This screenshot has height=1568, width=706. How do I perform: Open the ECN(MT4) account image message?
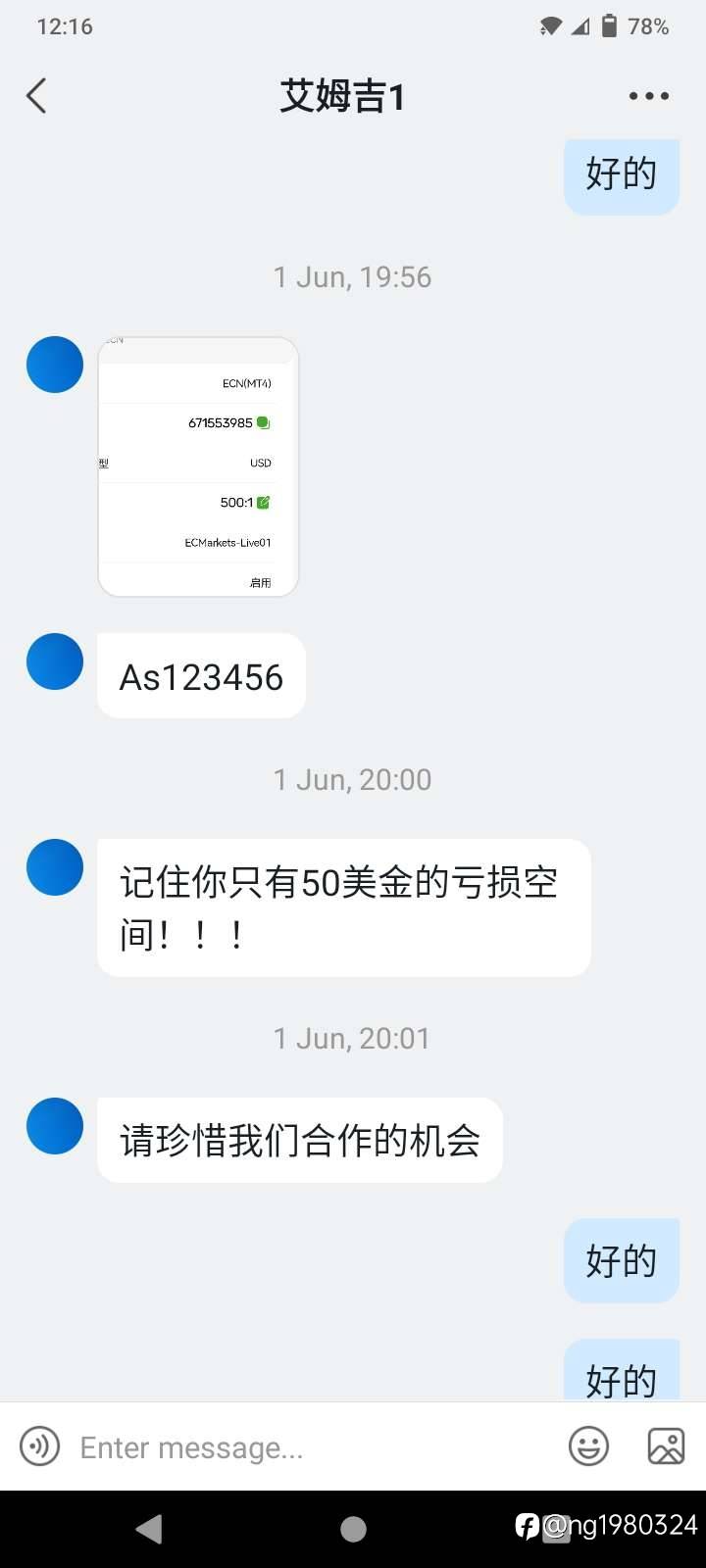[198, 466]
